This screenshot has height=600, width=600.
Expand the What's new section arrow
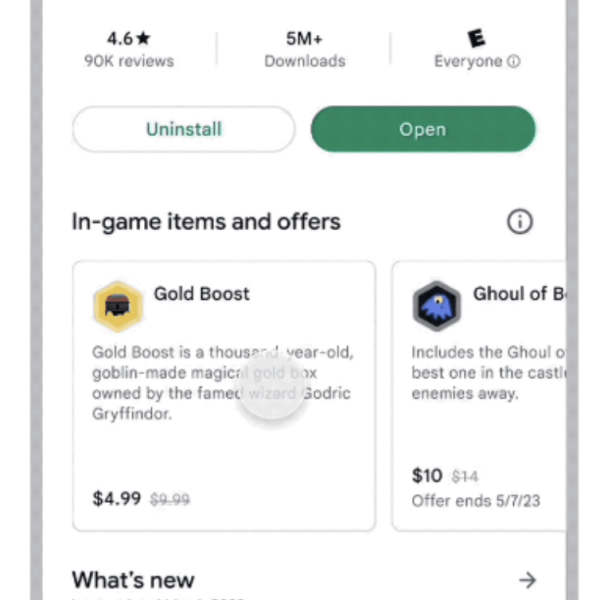(527, 580)
